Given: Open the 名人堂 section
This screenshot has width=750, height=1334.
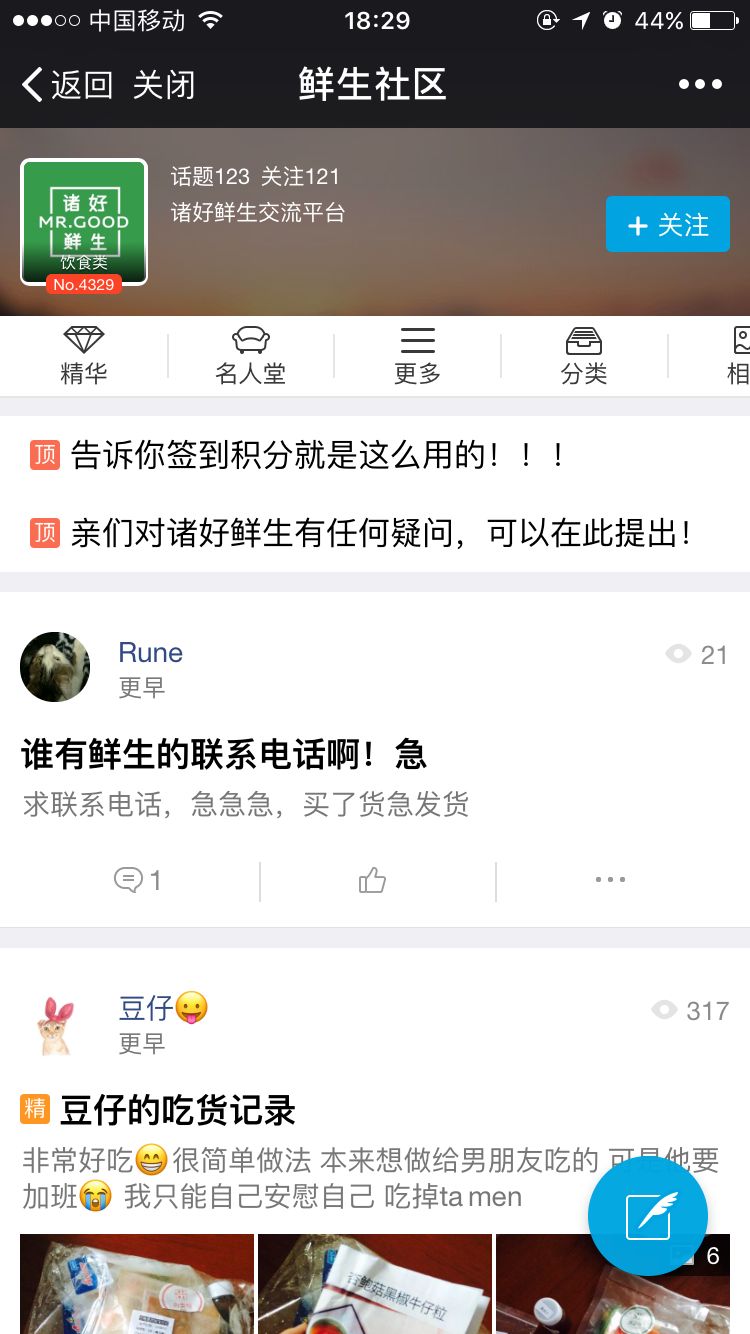Looking at the screenshot, I should click(x=250, y=355).
